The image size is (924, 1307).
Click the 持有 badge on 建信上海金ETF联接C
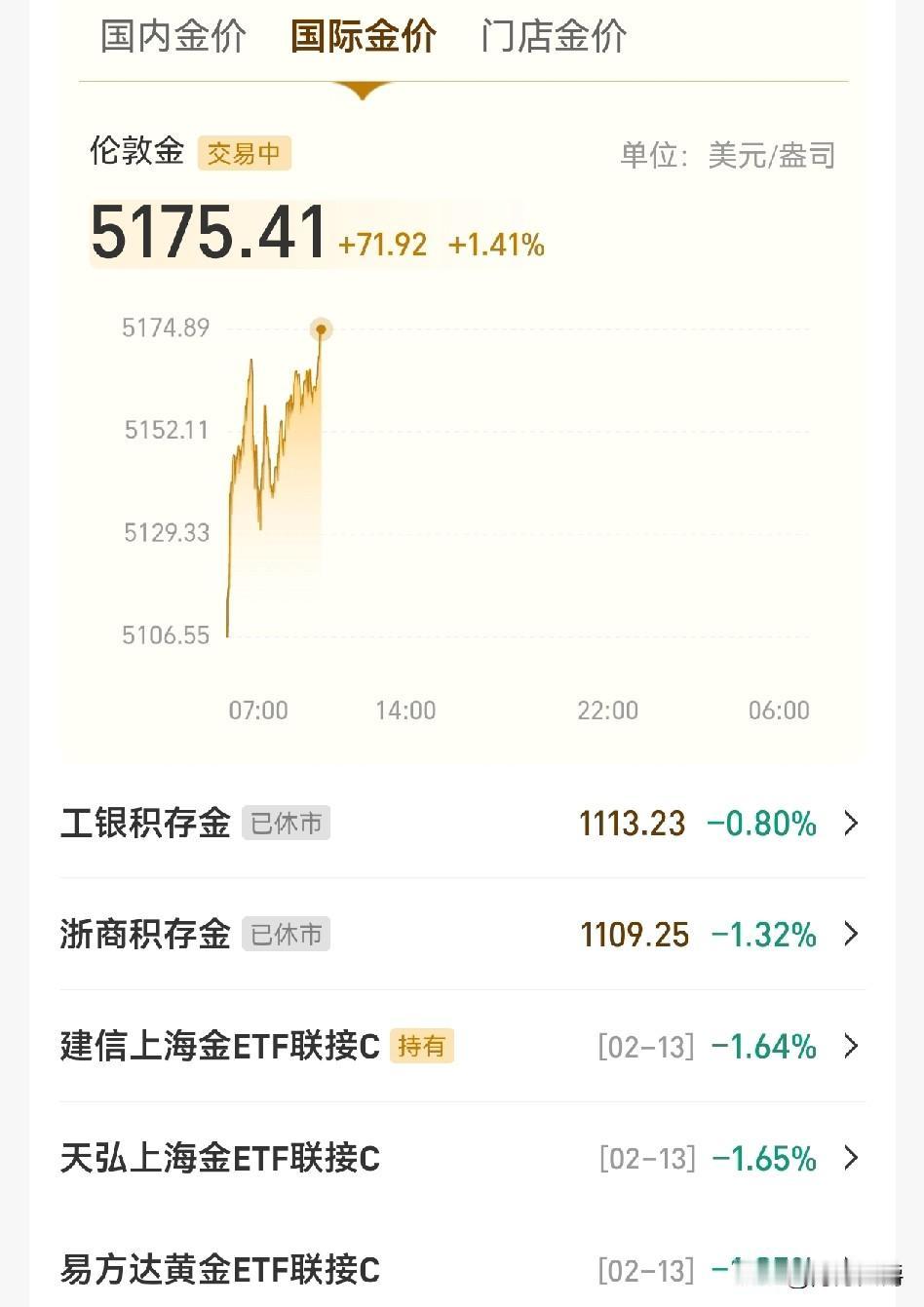pos(423,1046)
